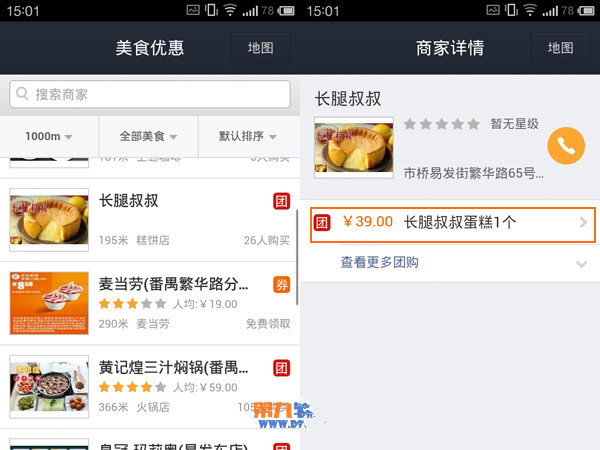Screen dimensions: 600x450
Task: Open map from the 美食优惠 header
Action: click(x=260, y=48)
